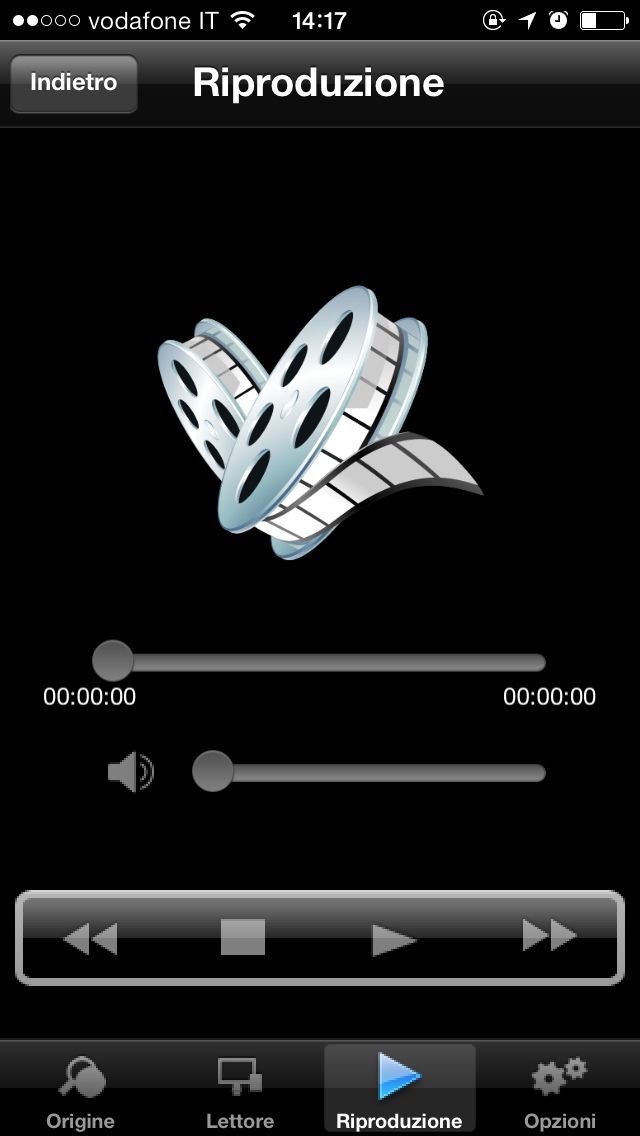Image resolution: width=640 pixels, height=1136 pixels.
Task: Tap the rewind button
Action: tap(90, 938)
